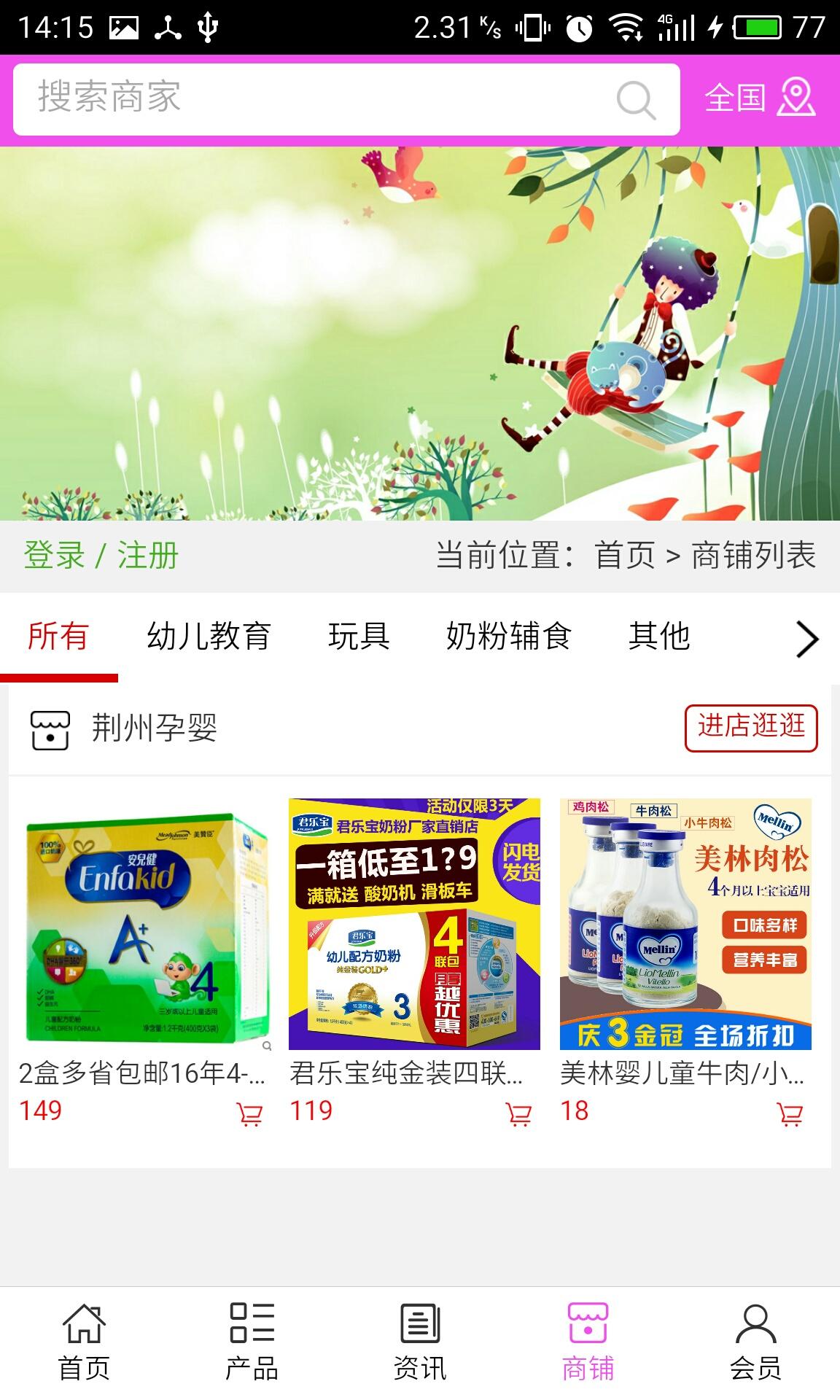The image size is (840, 1400).
Task: Switch to the 幼儿教育 tab
Action: [x=209, y=637]
